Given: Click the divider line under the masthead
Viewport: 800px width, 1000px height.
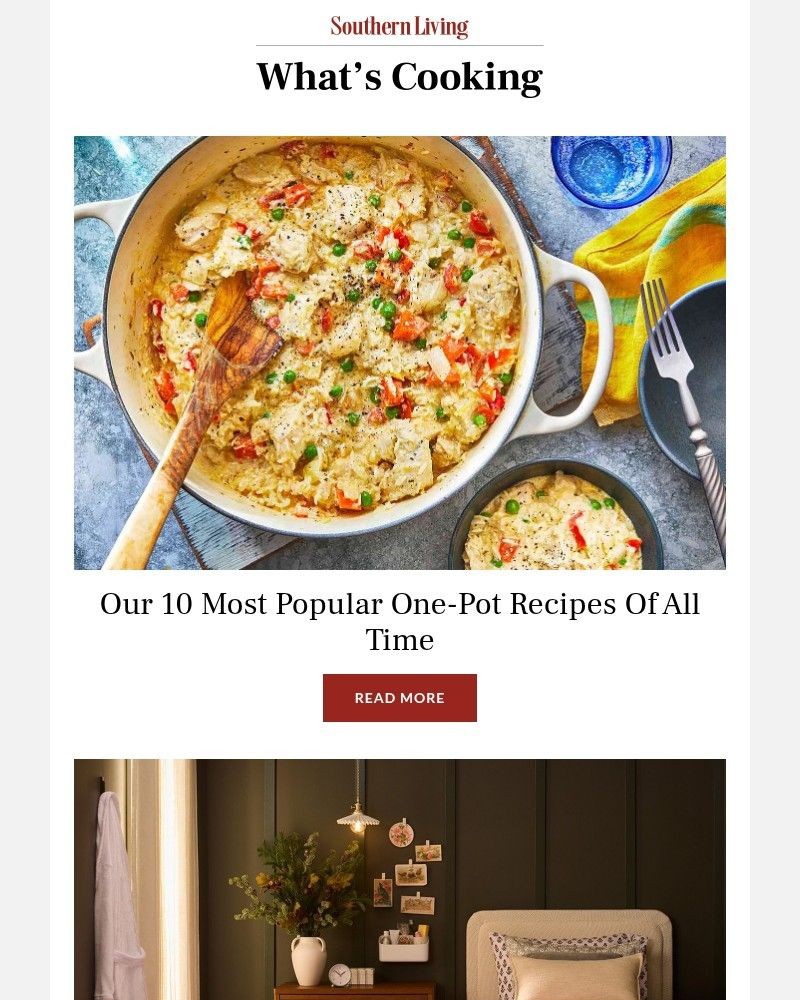Looking at the screenshot, I should (x=400, y=44).
